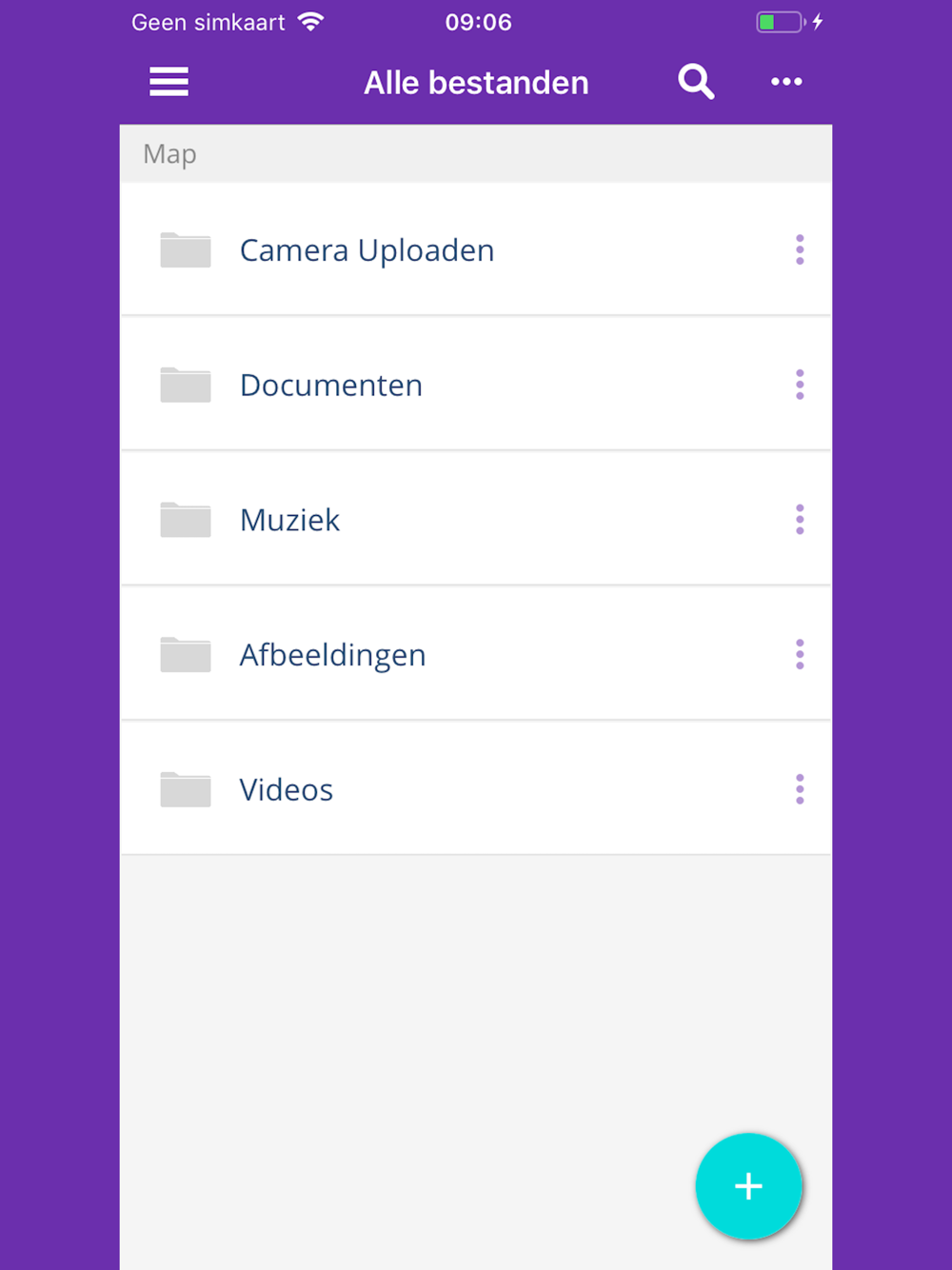952x1270 pixels.
Task: Open the Muziek folder
Action: pyautogui.click(x=289, y=521)
